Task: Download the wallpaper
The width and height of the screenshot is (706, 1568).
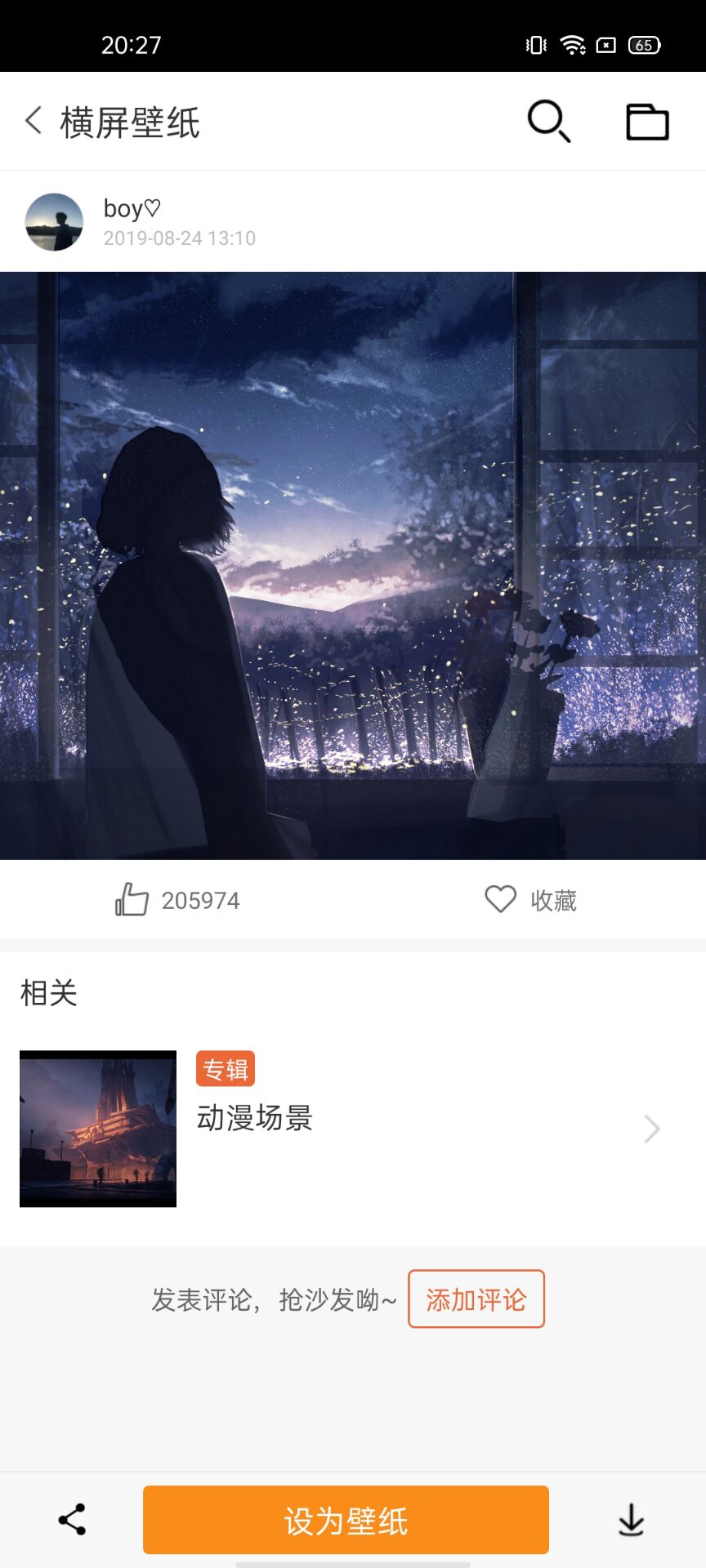Action: pos(631,1519)
